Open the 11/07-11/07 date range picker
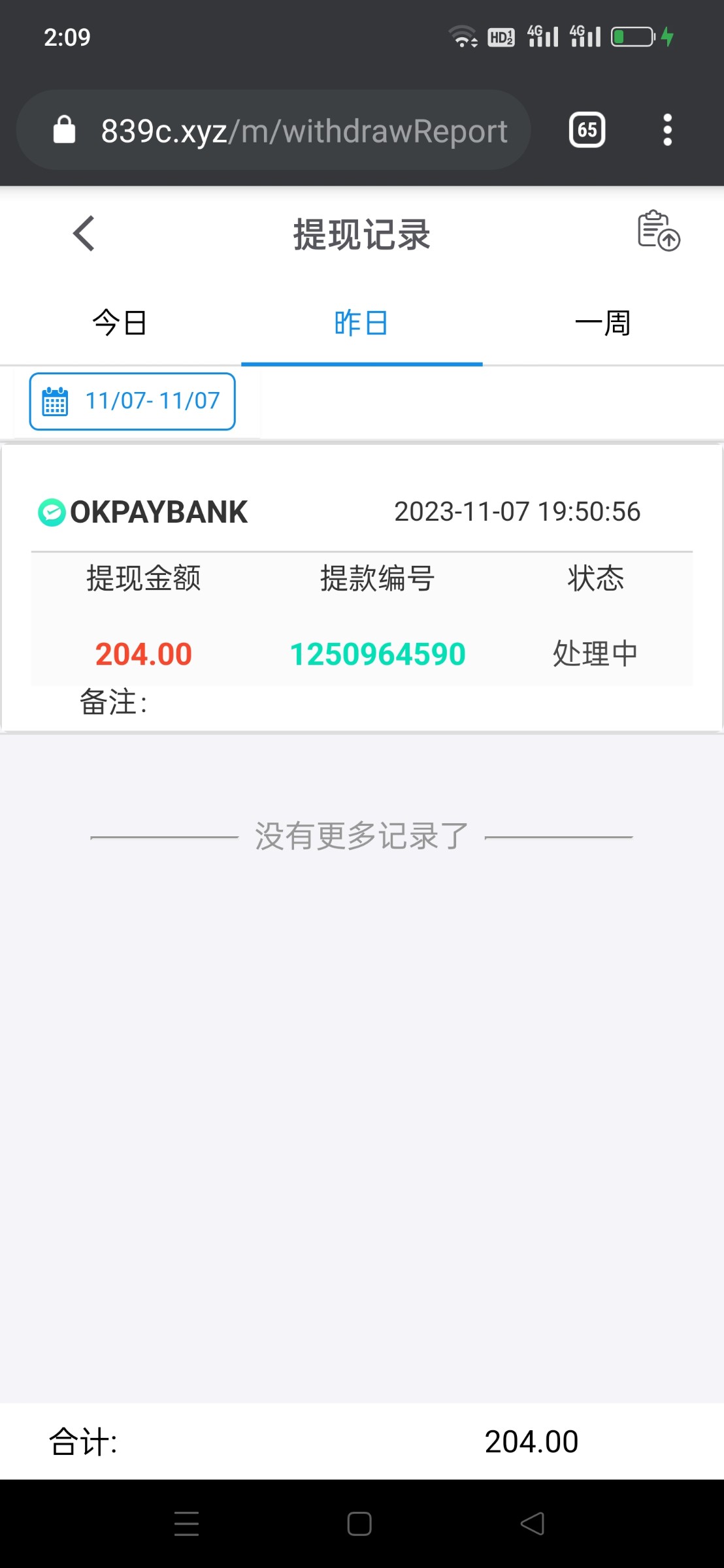 tap(133, 401)
